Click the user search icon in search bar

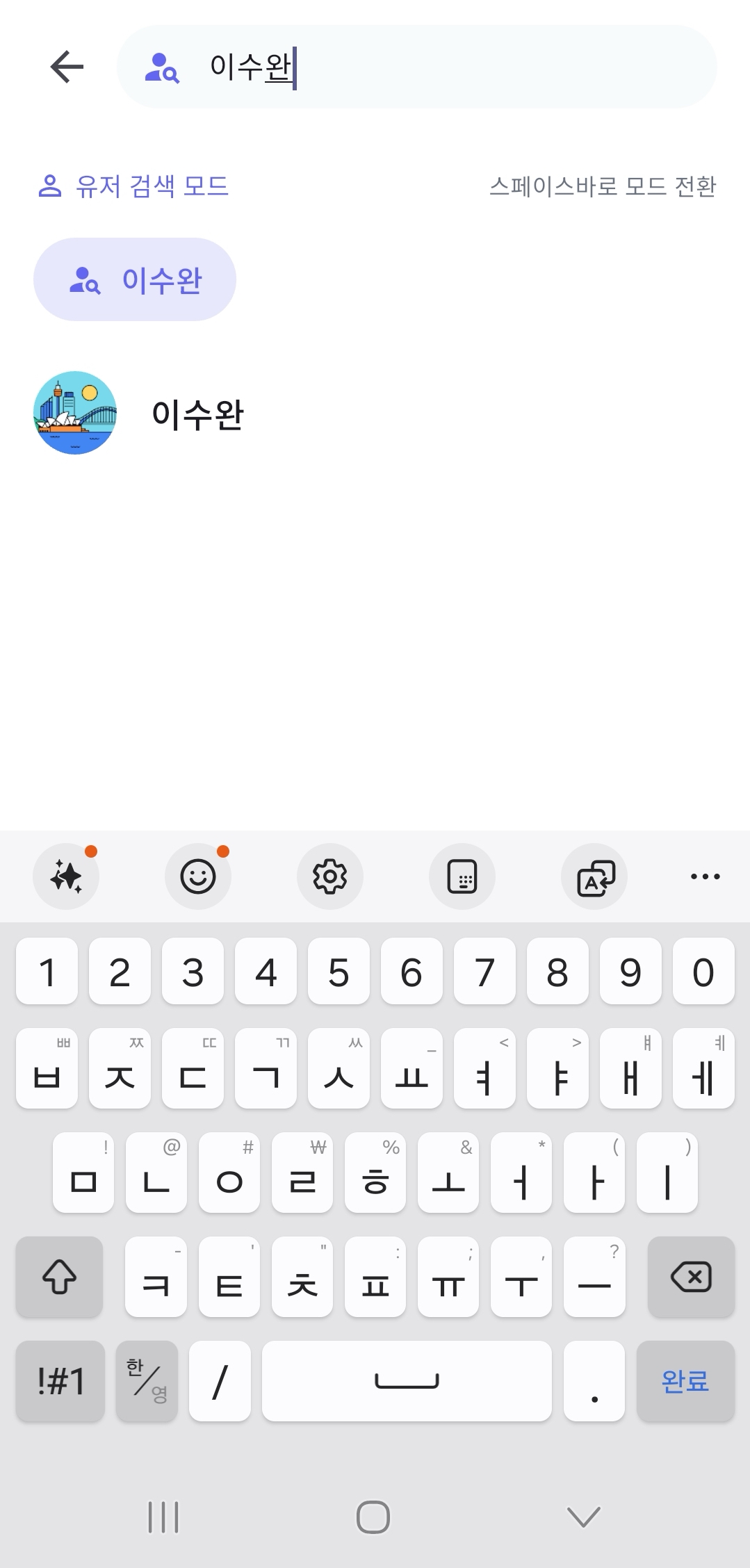pyautogui.click(x=163, y=69)
